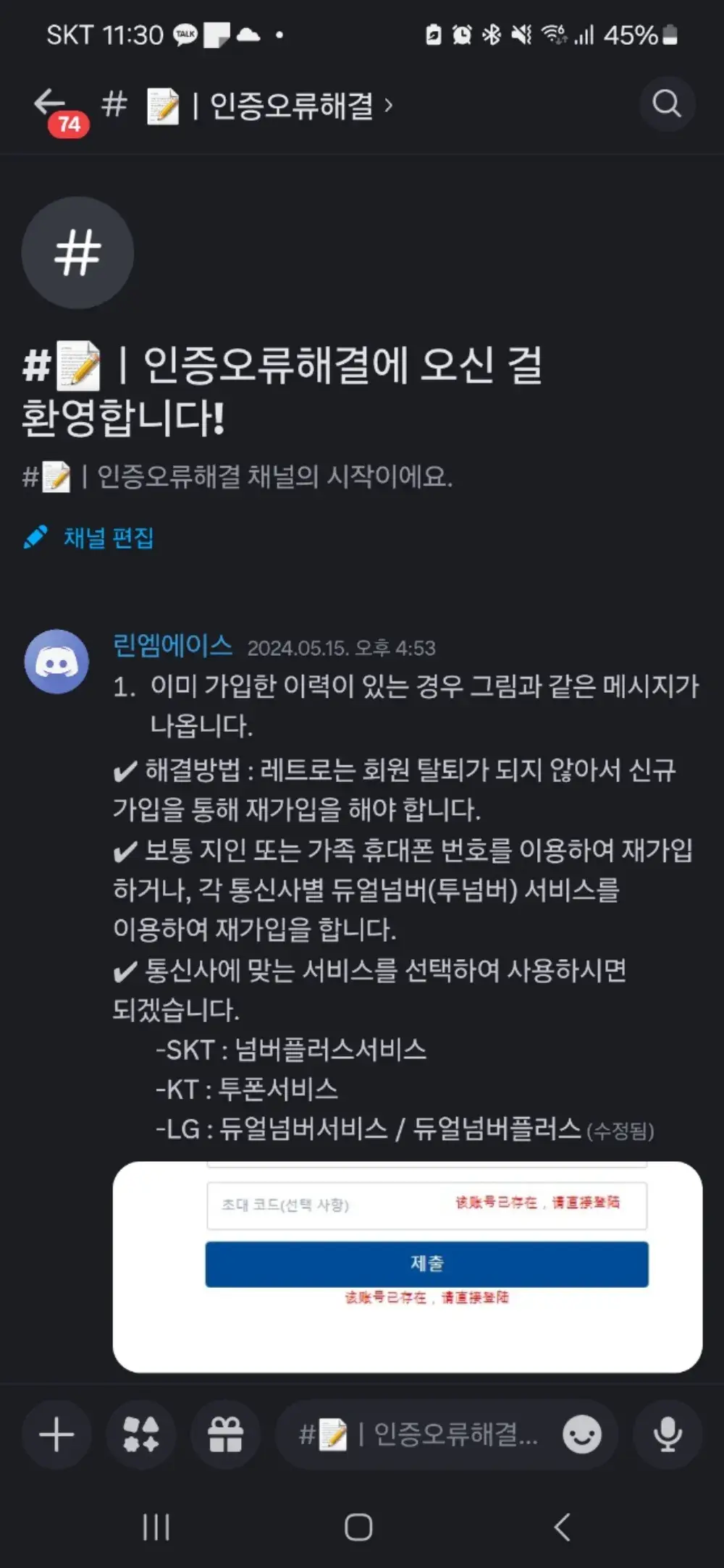Open the attached screenshot image
Image resolution: width=724 pixels, height=1568 pixels.
click(407, 1266)
